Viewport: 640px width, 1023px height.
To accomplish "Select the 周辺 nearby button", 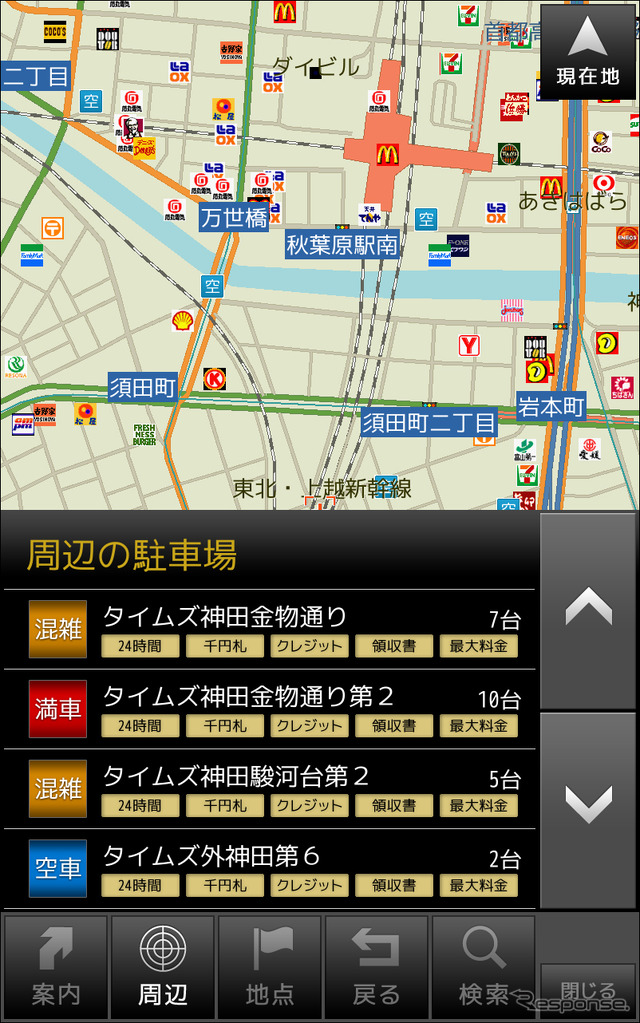I will click(163, 967).
